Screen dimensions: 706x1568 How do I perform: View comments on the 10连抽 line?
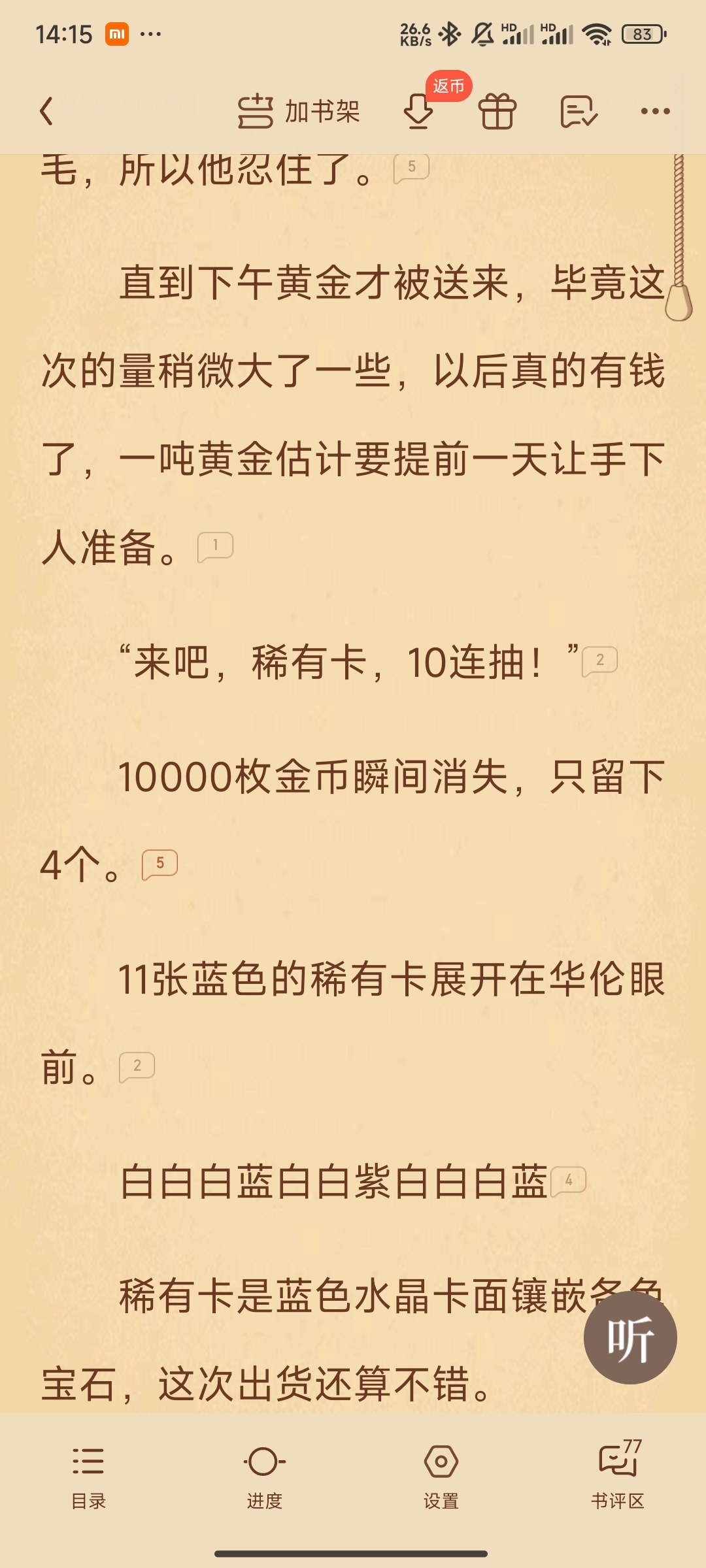pyautogui.click(x=599, y=661)
